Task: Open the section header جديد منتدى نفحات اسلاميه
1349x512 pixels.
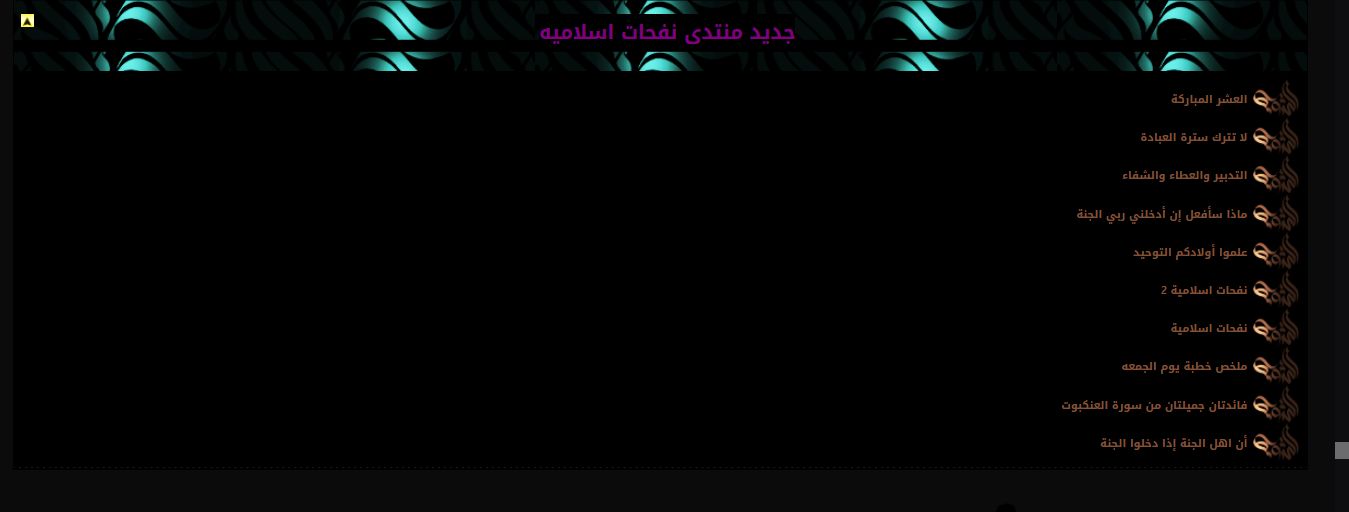Action: pos(667,32)
